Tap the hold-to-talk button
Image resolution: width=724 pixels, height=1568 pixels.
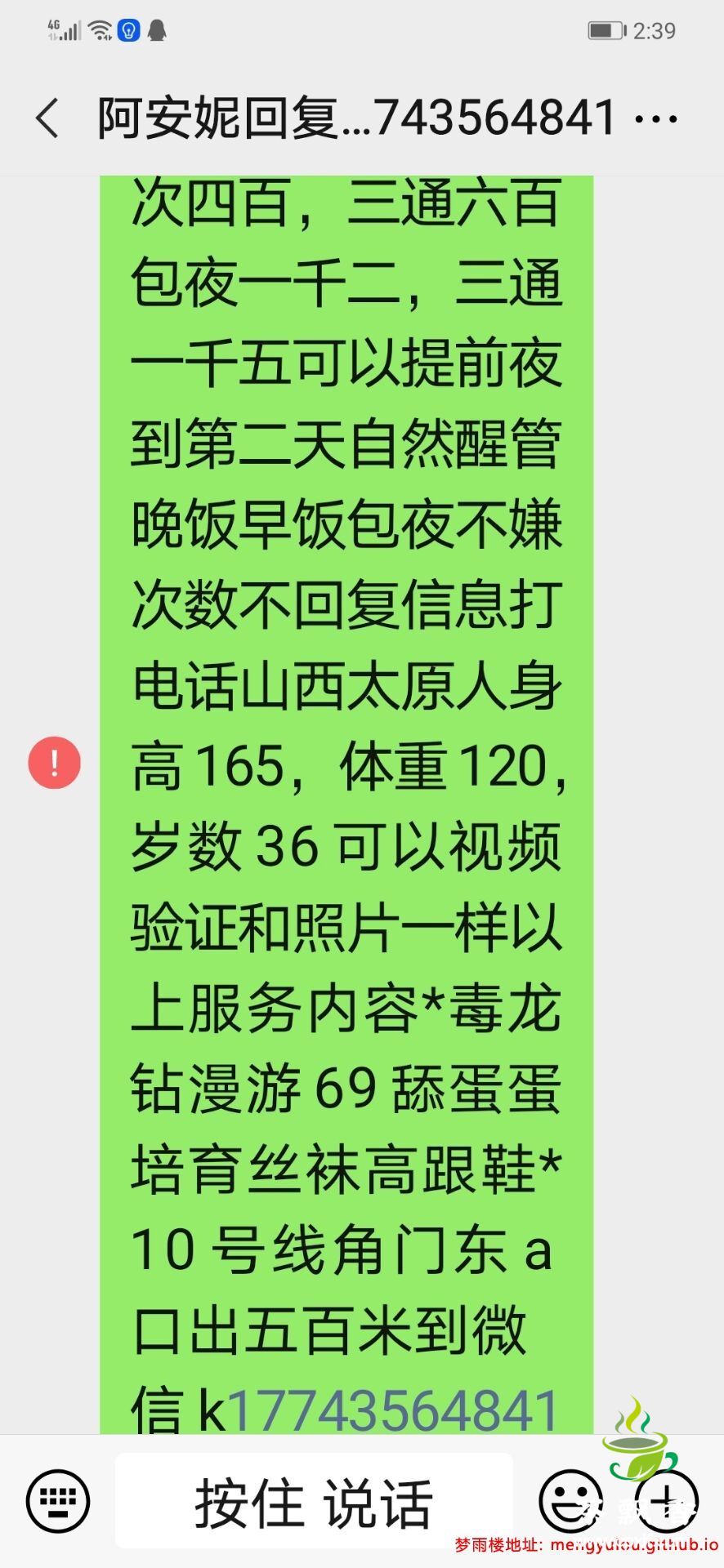click(314, 1501)
